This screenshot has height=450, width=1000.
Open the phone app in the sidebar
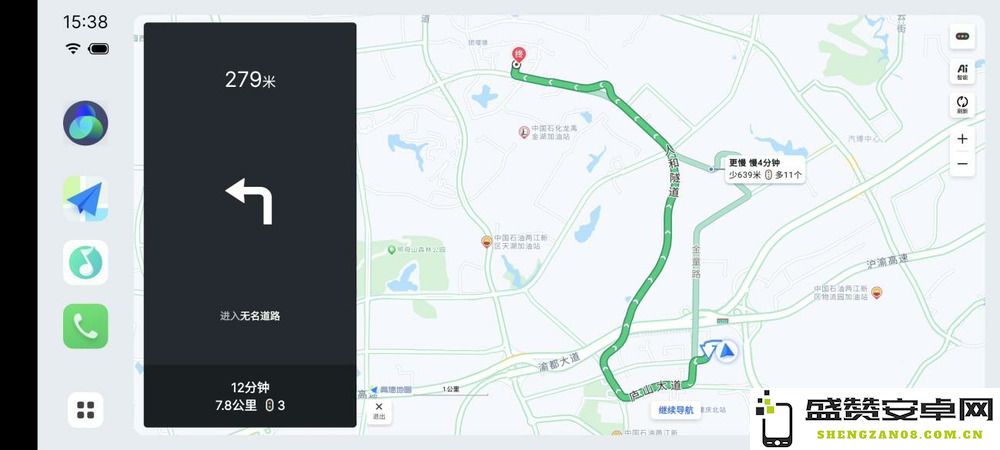tap(85, 326)
